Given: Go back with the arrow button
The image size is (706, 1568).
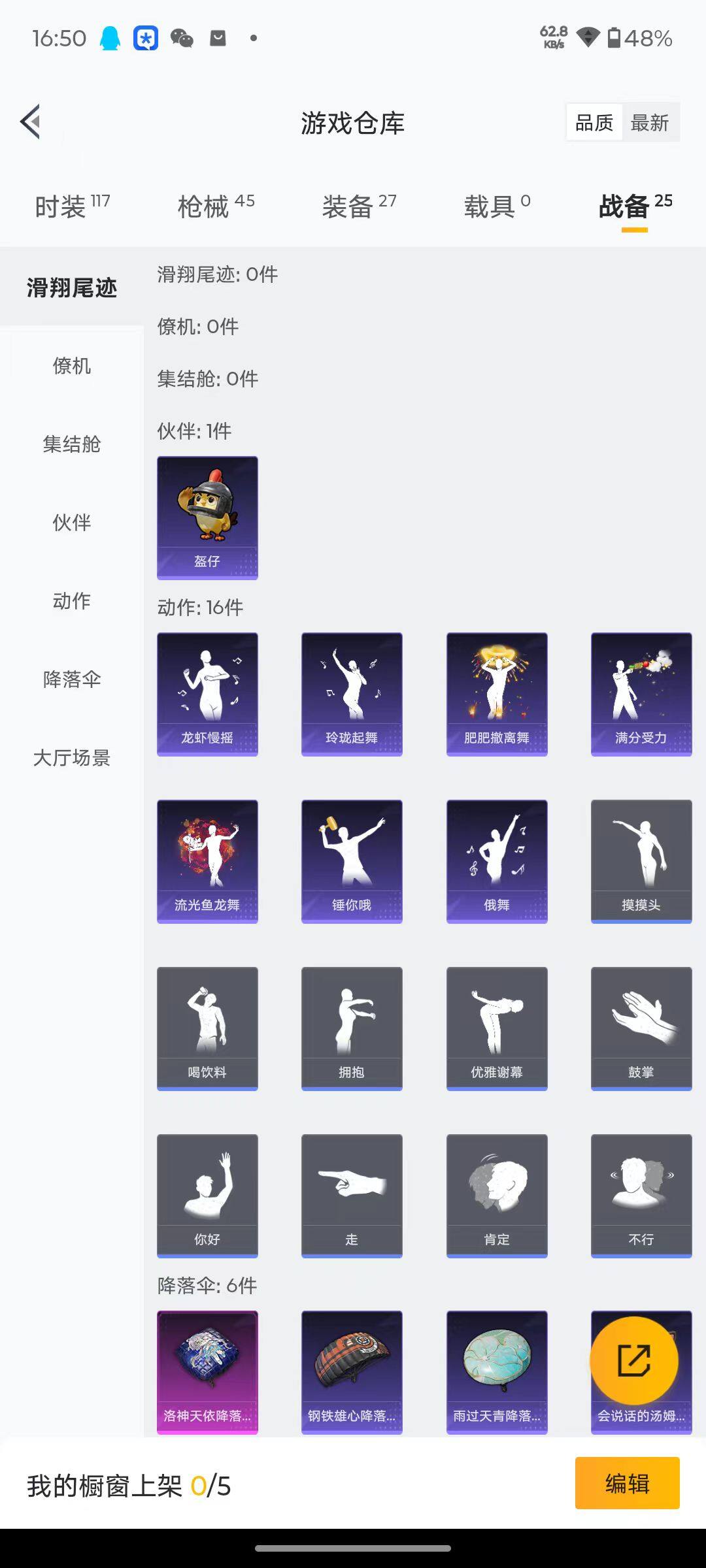Looking at the screenshot, I should tap(29, 122).
